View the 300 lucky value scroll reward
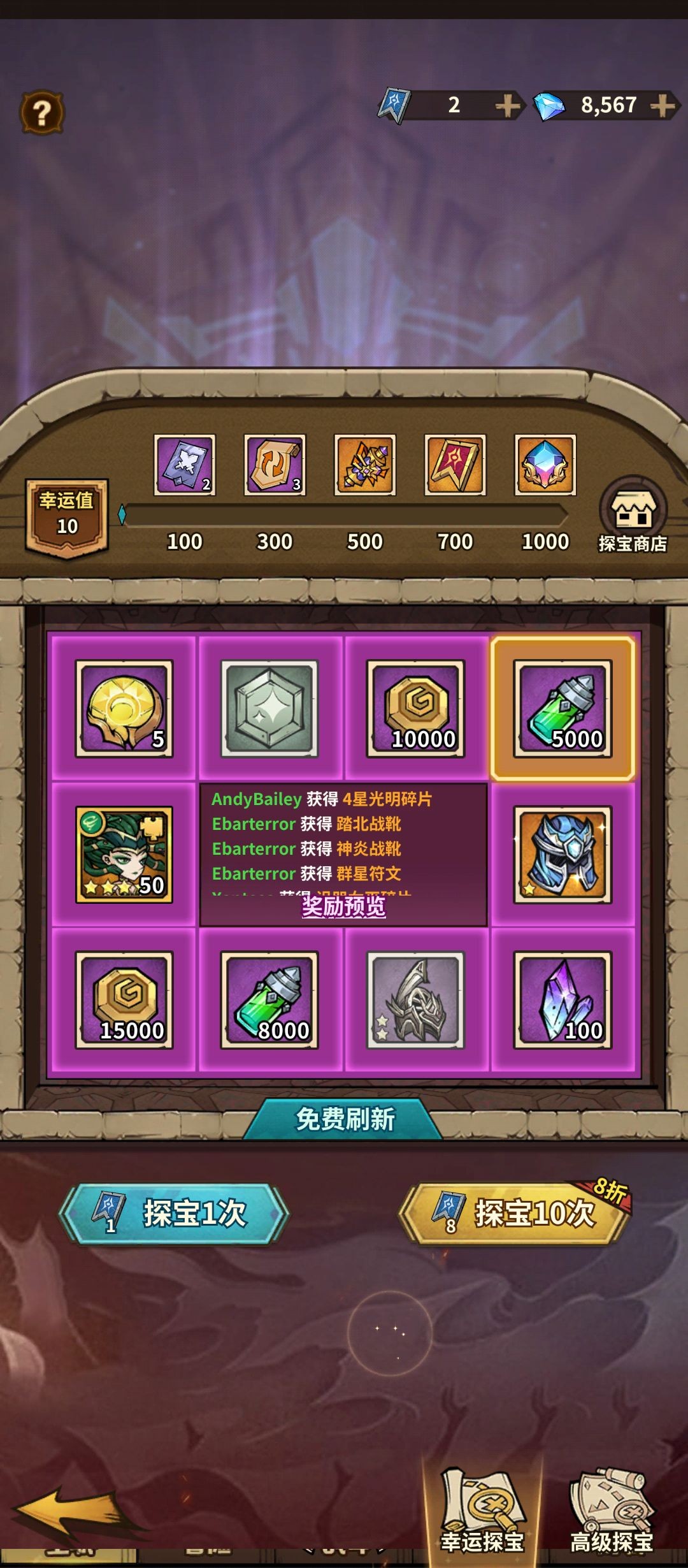The height and width of the screenshot is (1568, 688). coord(275,465)
